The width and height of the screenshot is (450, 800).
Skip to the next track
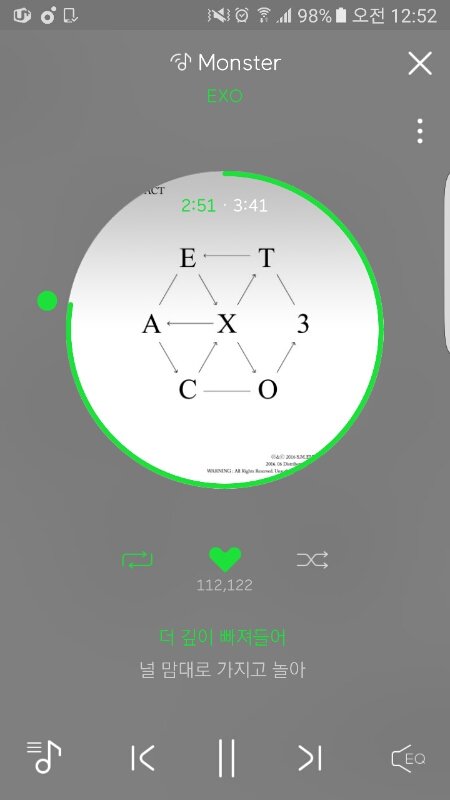[310, 758]
